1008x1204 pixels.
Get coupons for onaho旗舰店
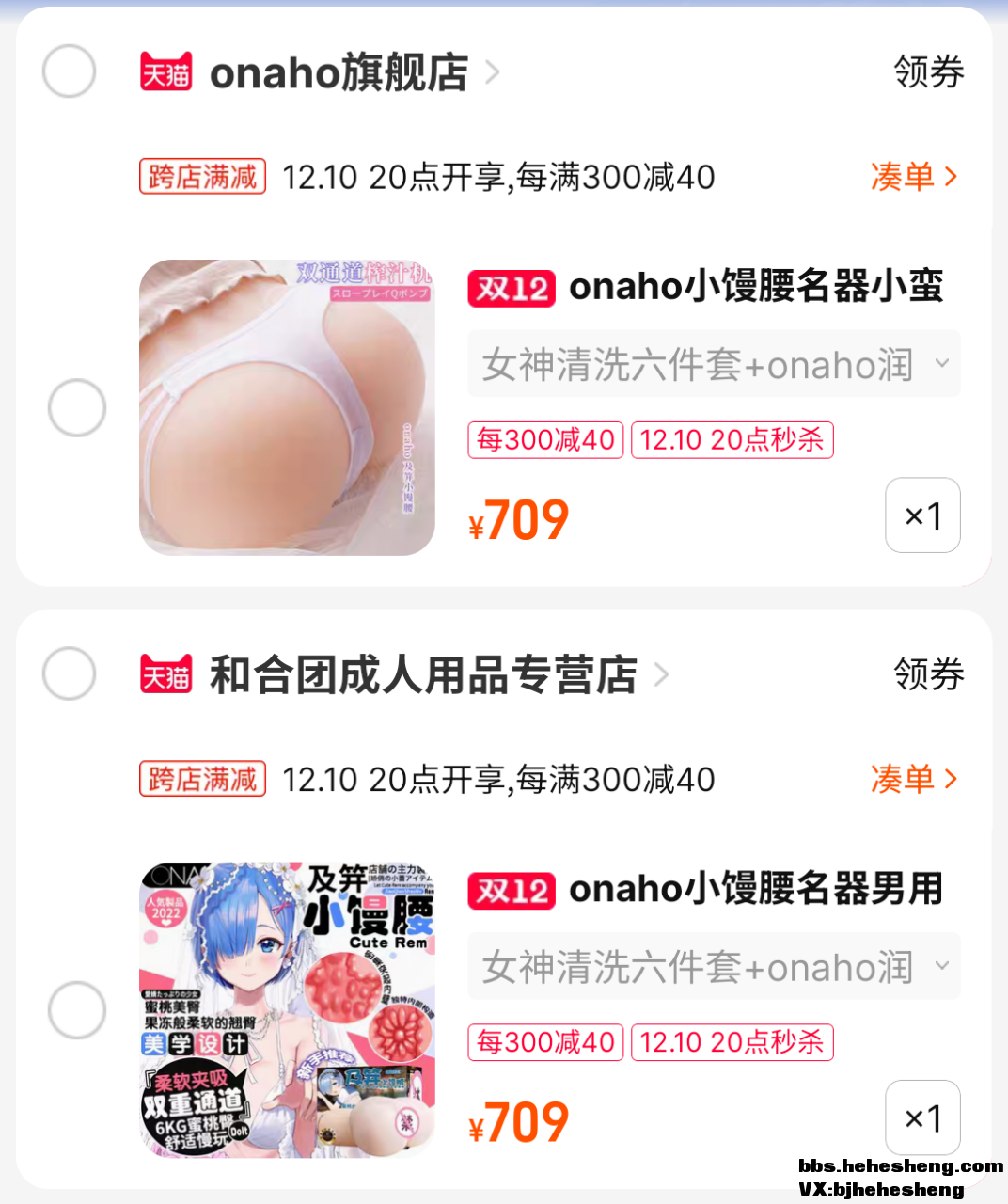928,72
